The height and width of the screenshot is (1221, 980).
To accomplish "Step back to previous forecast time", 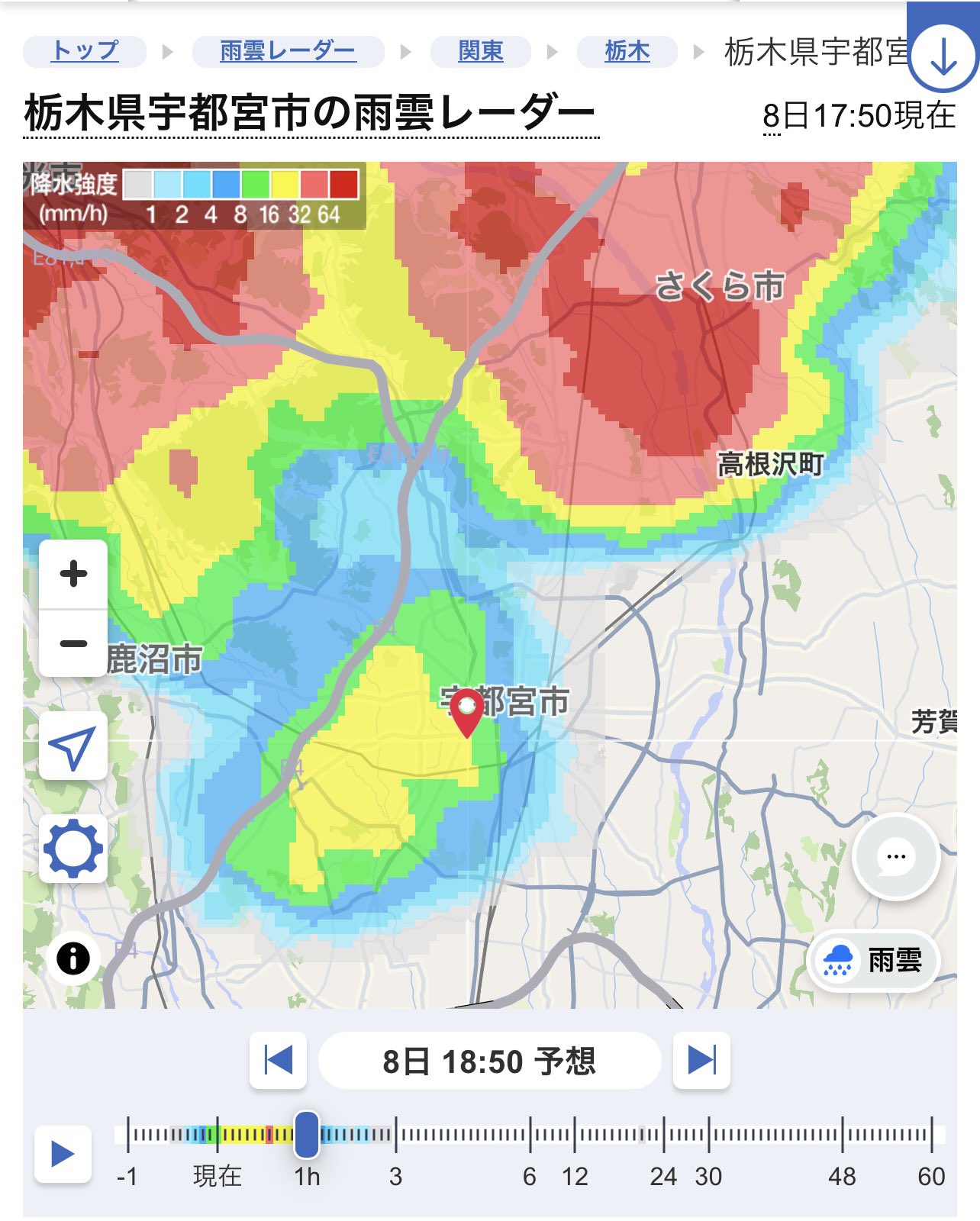I will [x=279, y=1061].
